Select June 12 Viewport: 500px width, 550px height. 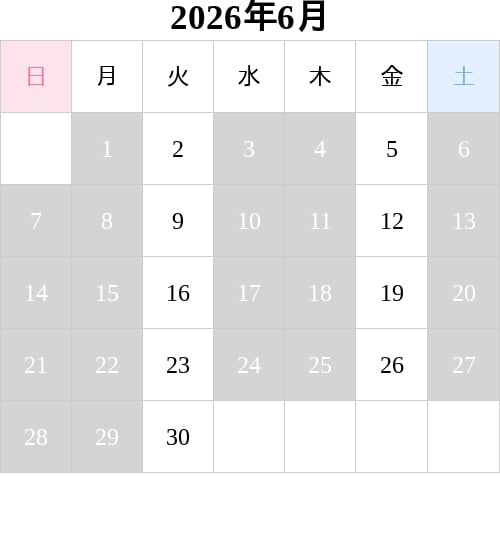[x=391, y=221]
